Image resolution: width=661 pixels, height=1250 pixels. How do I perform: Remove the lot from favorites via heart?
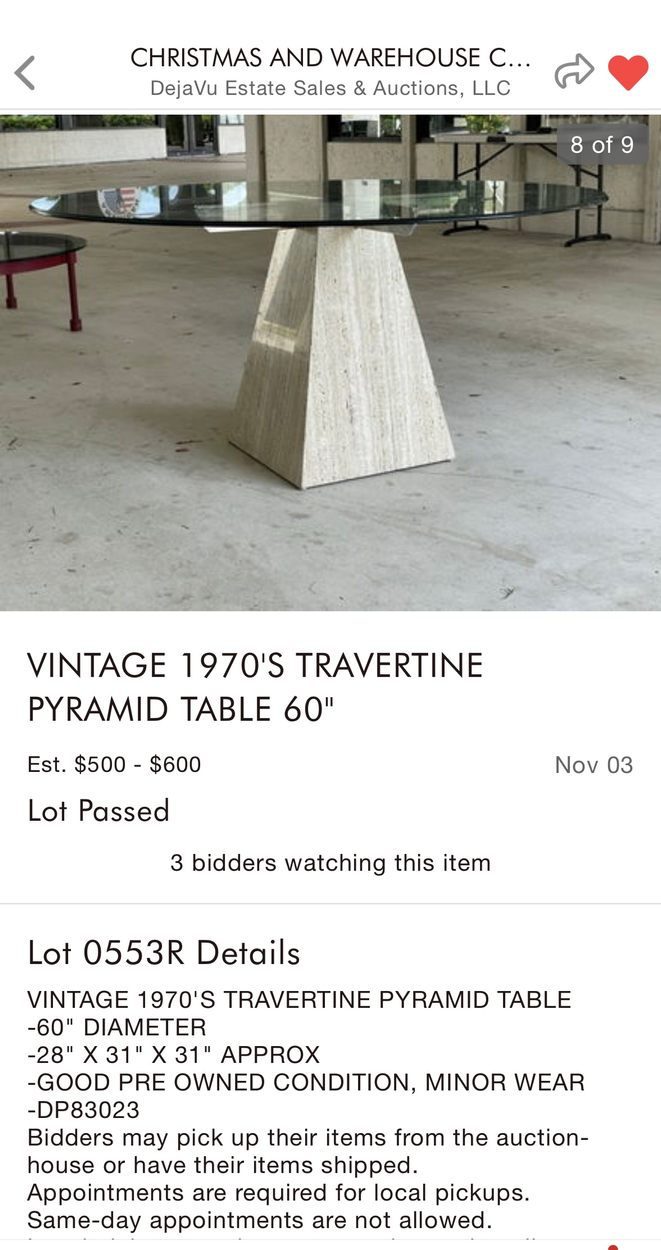628,73
